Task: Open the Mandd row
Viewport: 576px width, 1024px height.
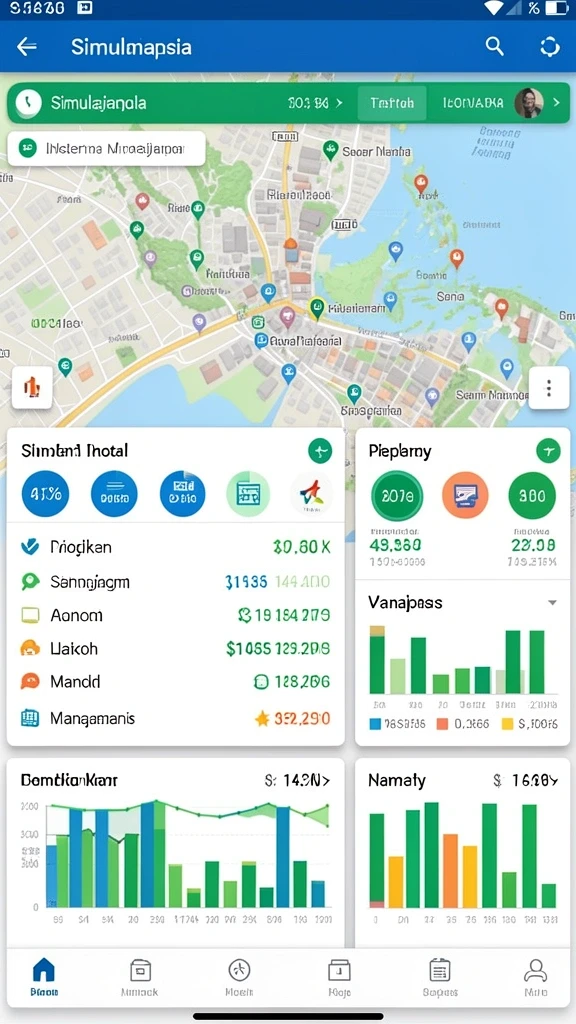Action: click(x=175, y=682)
